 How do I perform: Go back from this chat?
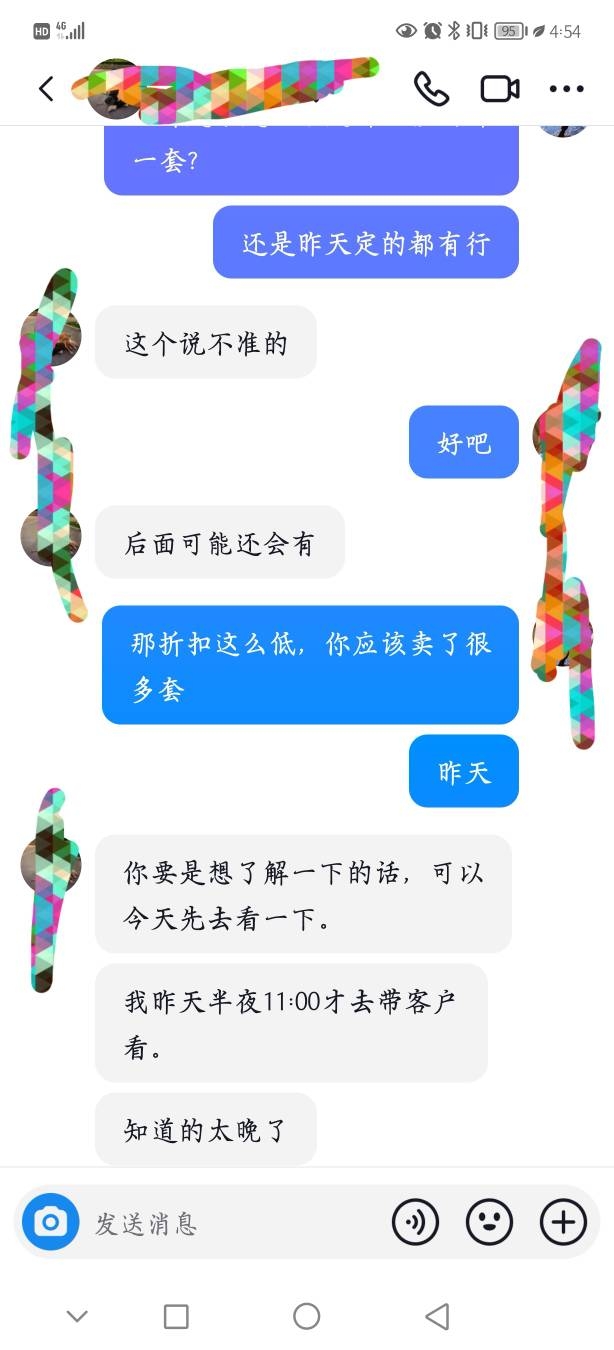pyautogui.click(x=46, y=89)
